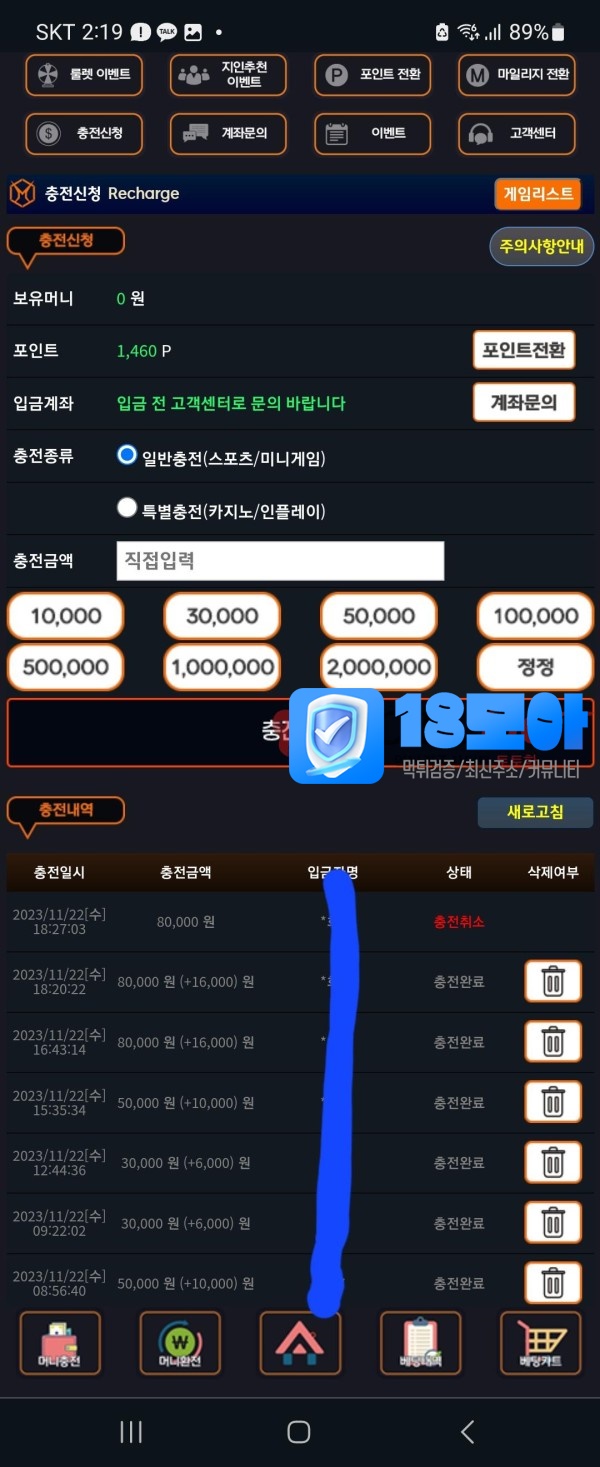Open the 고객센터 button
600x1467 pixels.
tap(517, 133)
